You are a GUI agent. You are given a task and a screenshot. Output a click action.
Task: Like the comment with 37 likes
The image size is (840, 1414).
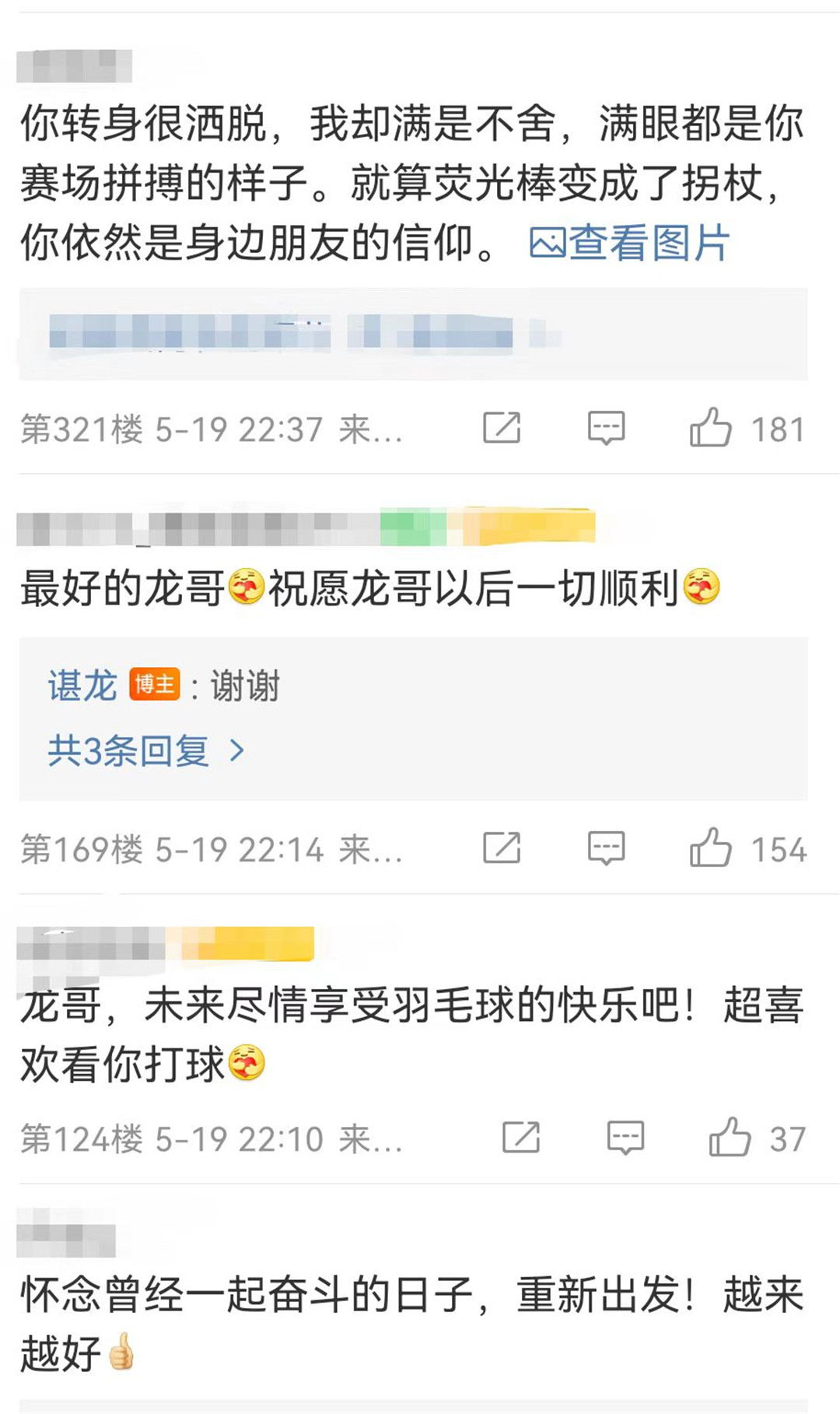pos(730,1138)
